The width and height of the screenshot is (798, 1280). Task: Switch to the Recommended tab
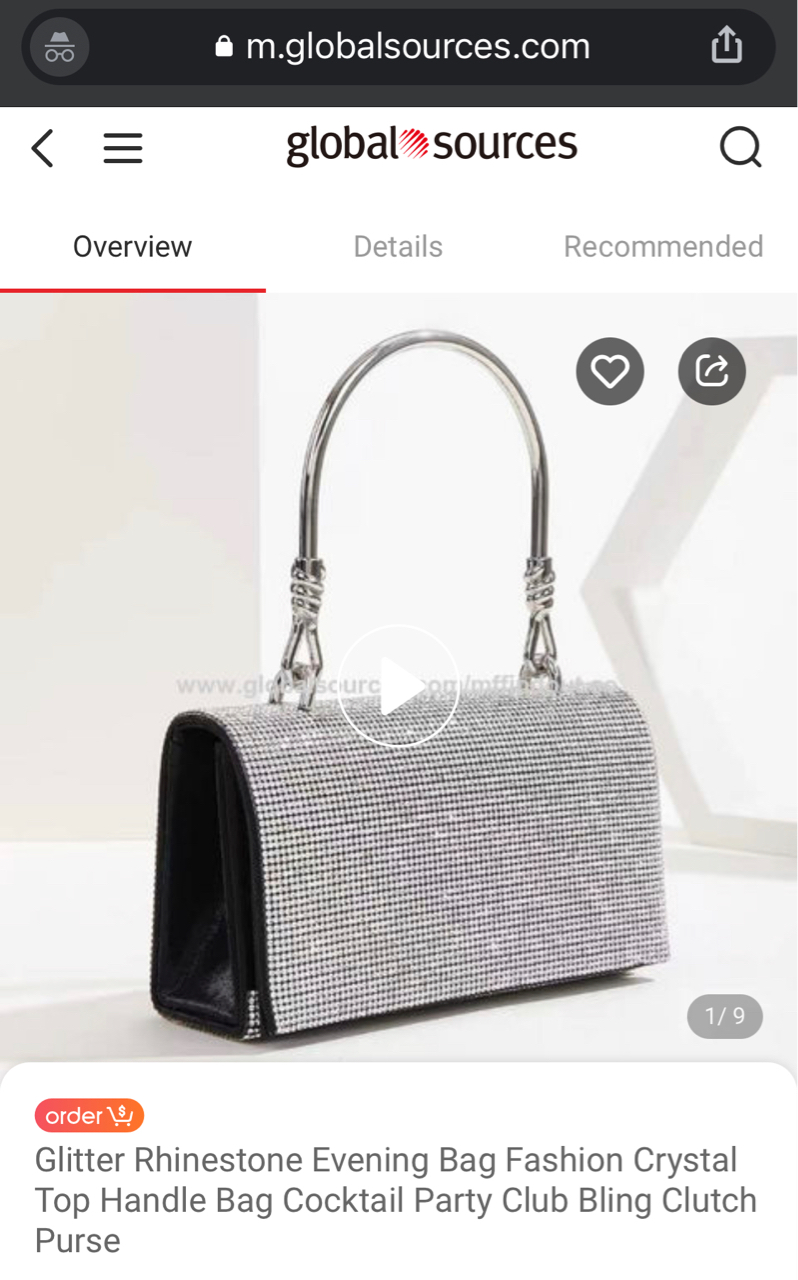(x=663, y=247)
